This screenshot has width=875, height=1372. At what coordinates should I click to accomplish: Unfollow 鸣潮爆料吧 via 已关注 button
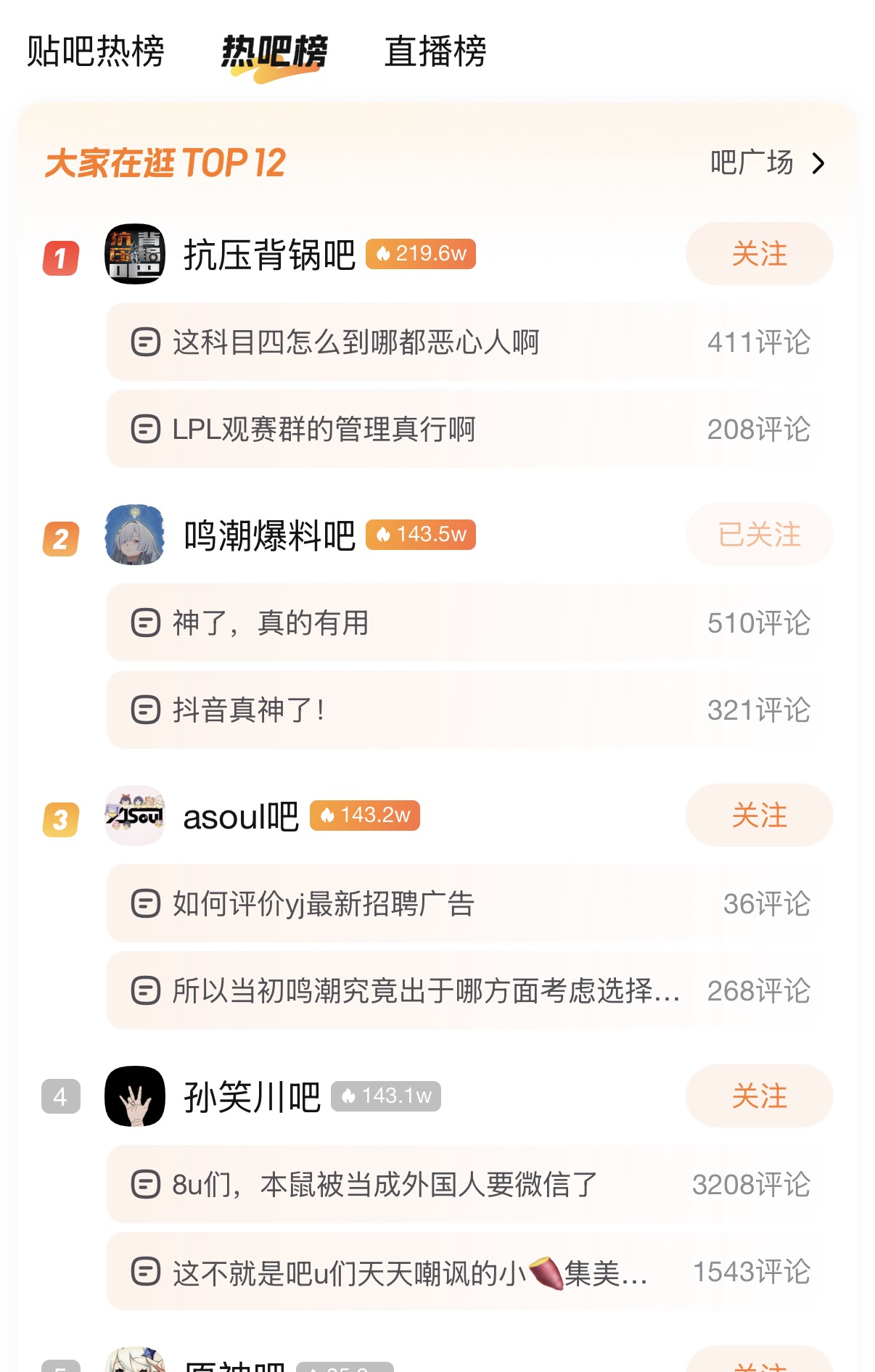[759, 535]
